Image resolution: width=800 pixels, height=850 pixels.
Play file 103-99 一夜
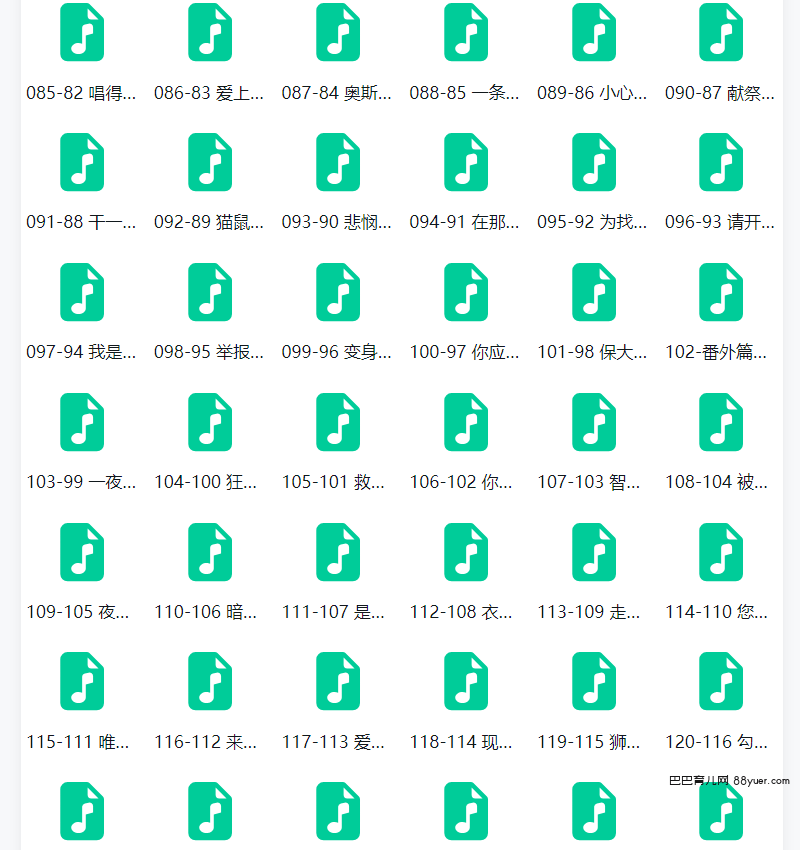click(82, 422)
